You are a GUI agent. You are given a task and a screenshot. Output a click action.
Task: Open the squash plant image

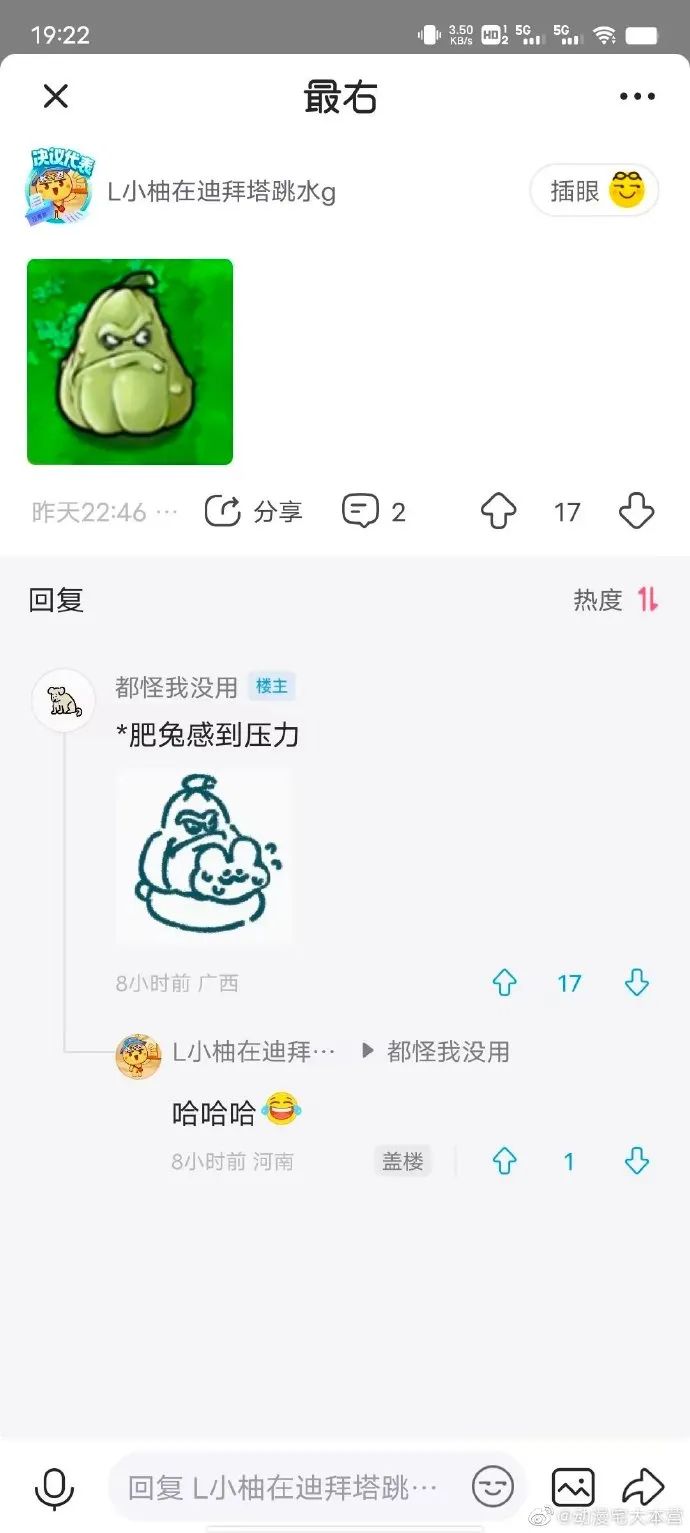pos(130,362)
